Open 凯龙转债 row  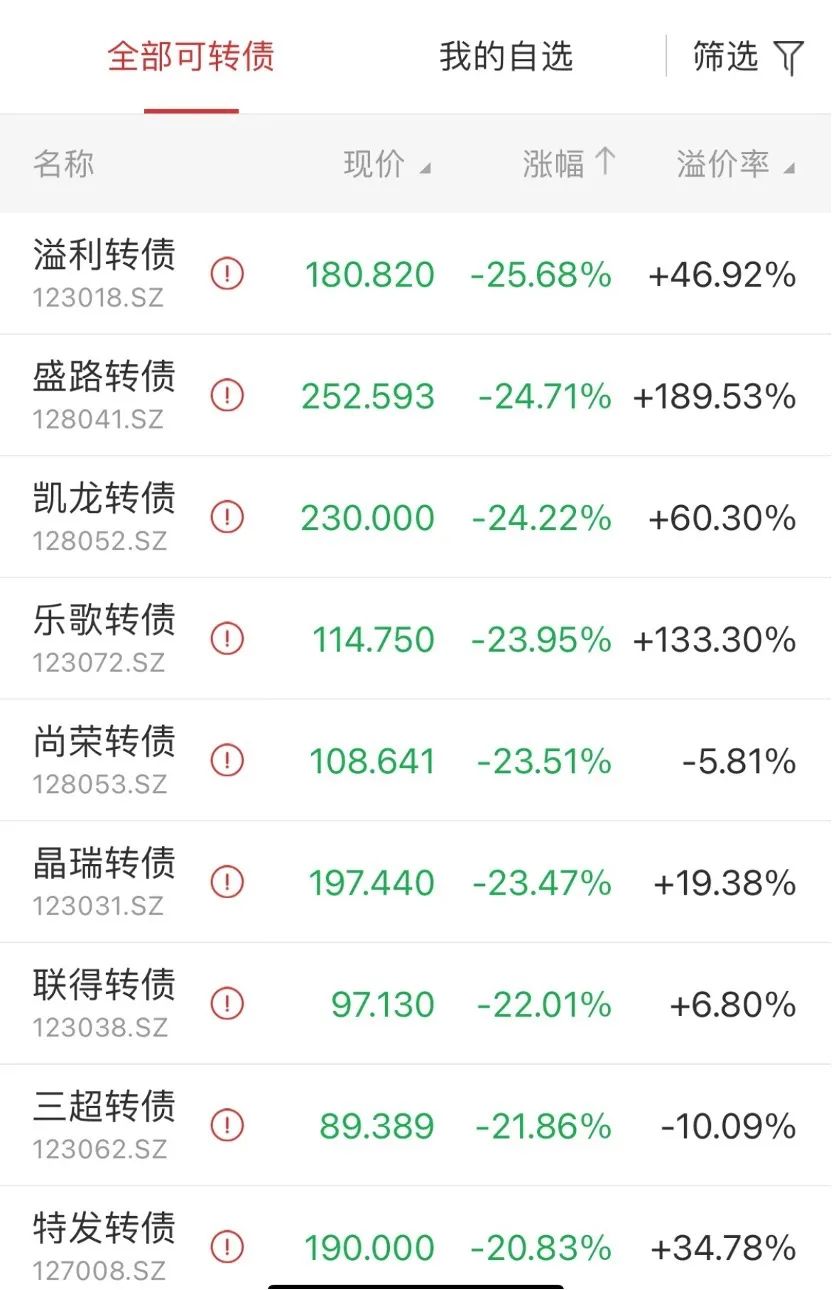point(104,516)
